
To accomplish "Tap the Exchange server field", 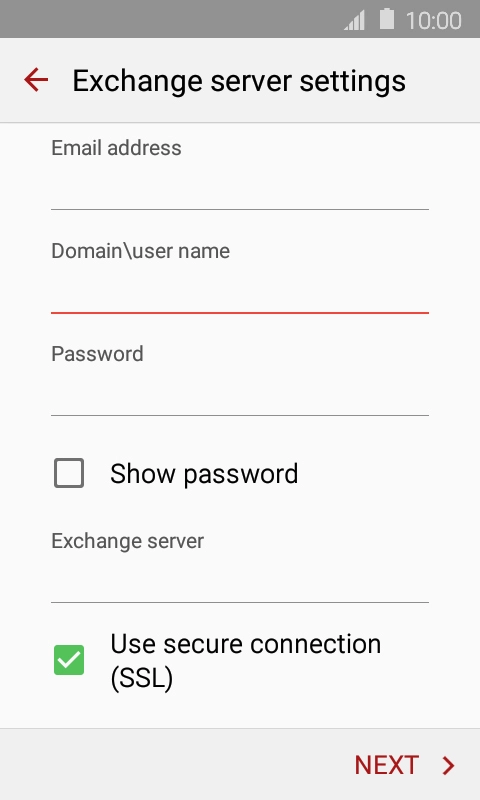I will click(x=240, y=582).
